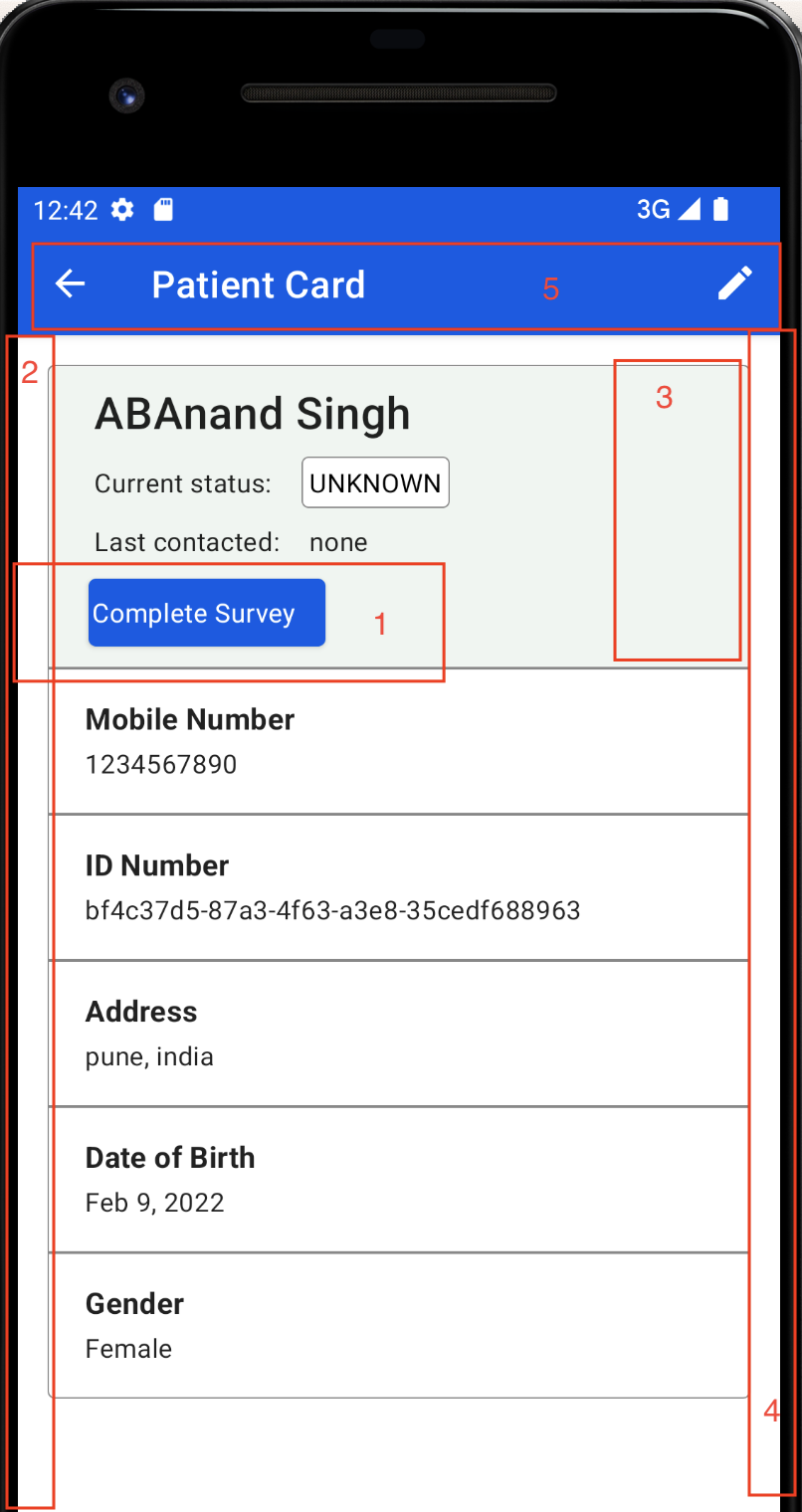
Task: Go back using the arrow icon
Action: pos(70,284)
